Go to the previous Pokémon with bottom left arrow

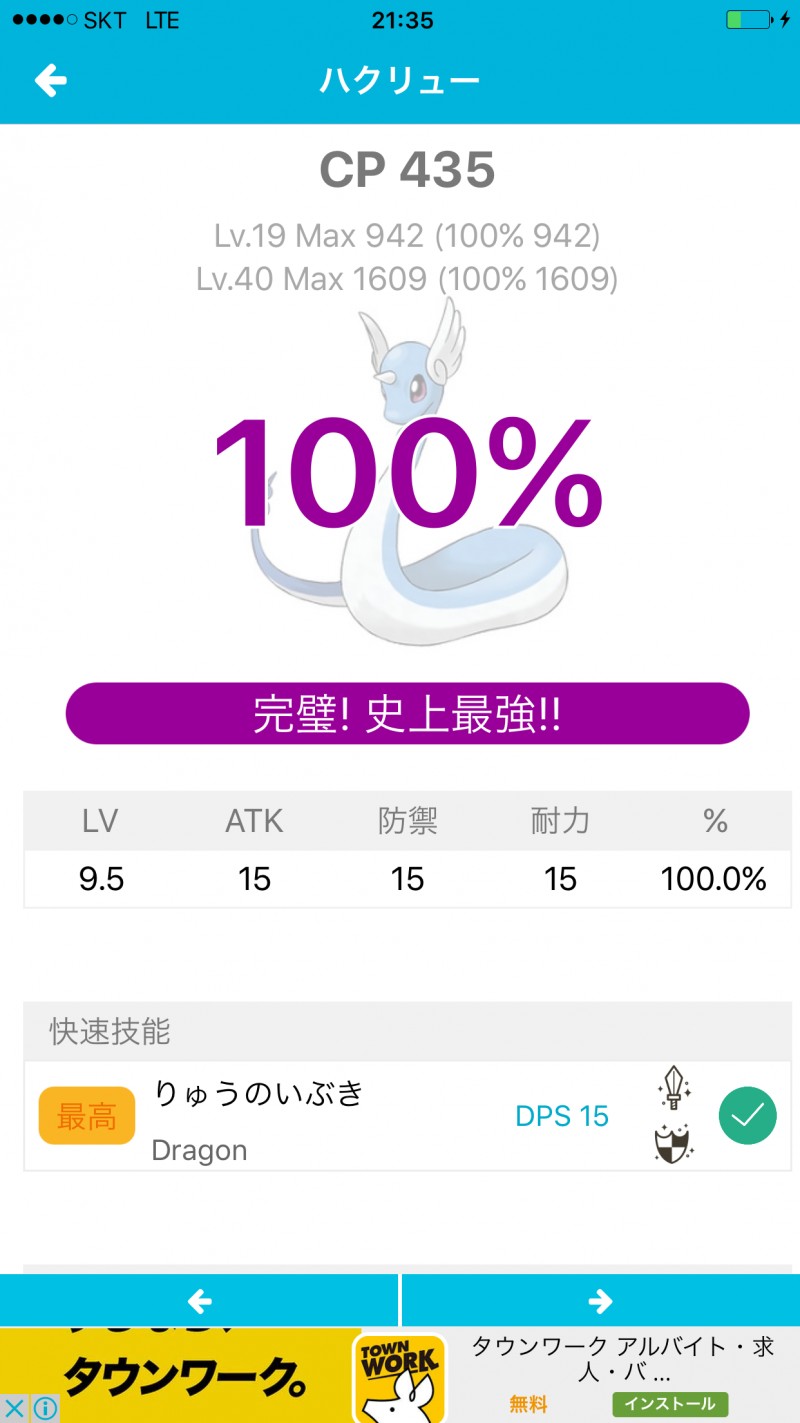pyautogui.click(x=199, y=1300)
